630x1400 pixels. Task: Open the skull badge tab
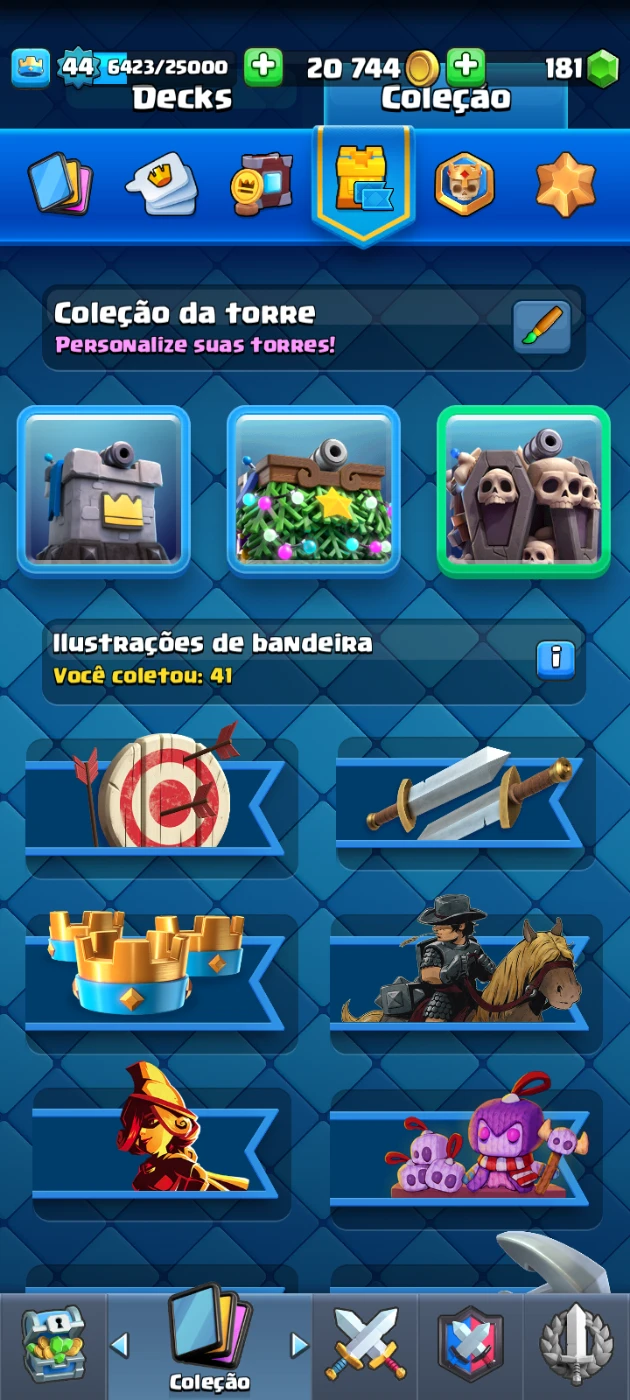point(465,185)
